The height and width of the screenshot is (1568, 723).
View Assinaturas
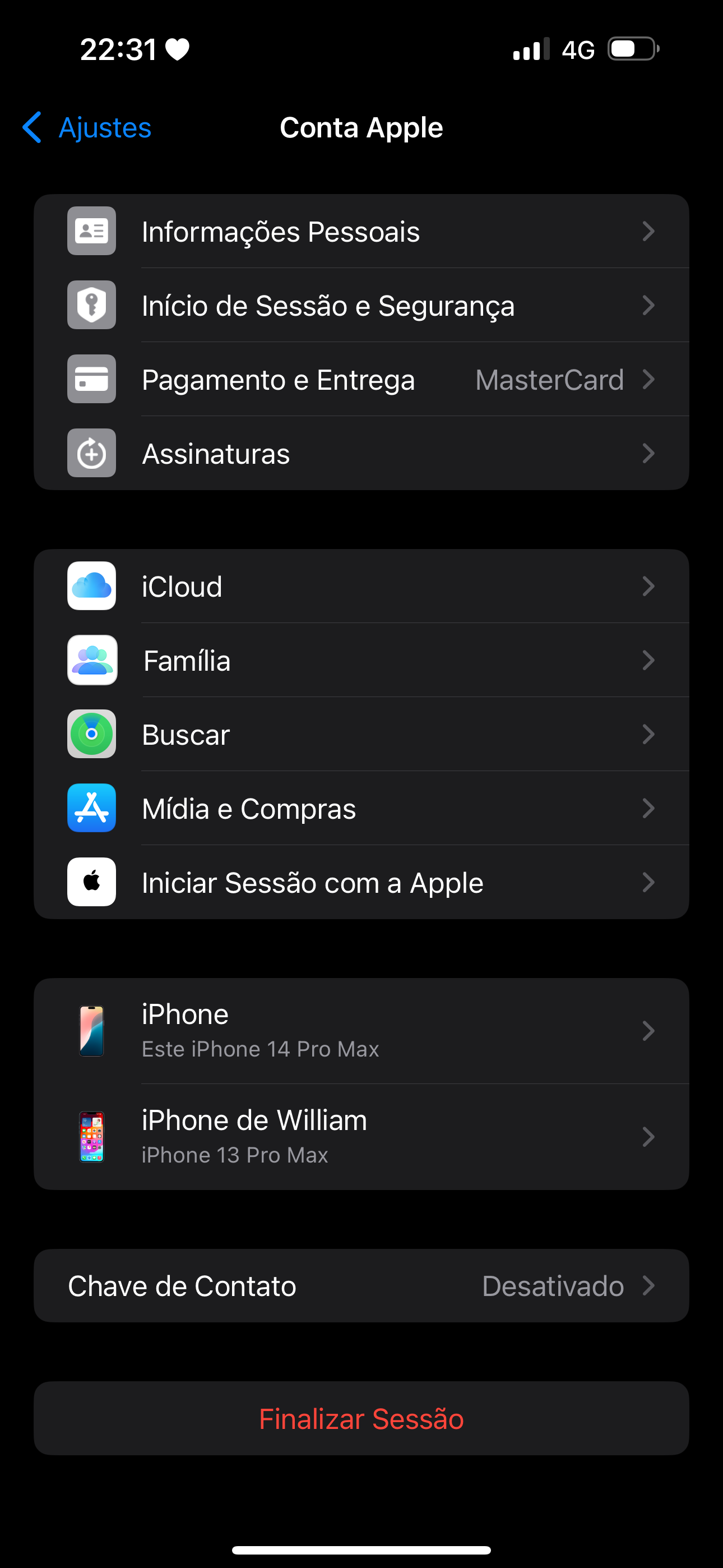pyautogui.click(x=361, y=454)
